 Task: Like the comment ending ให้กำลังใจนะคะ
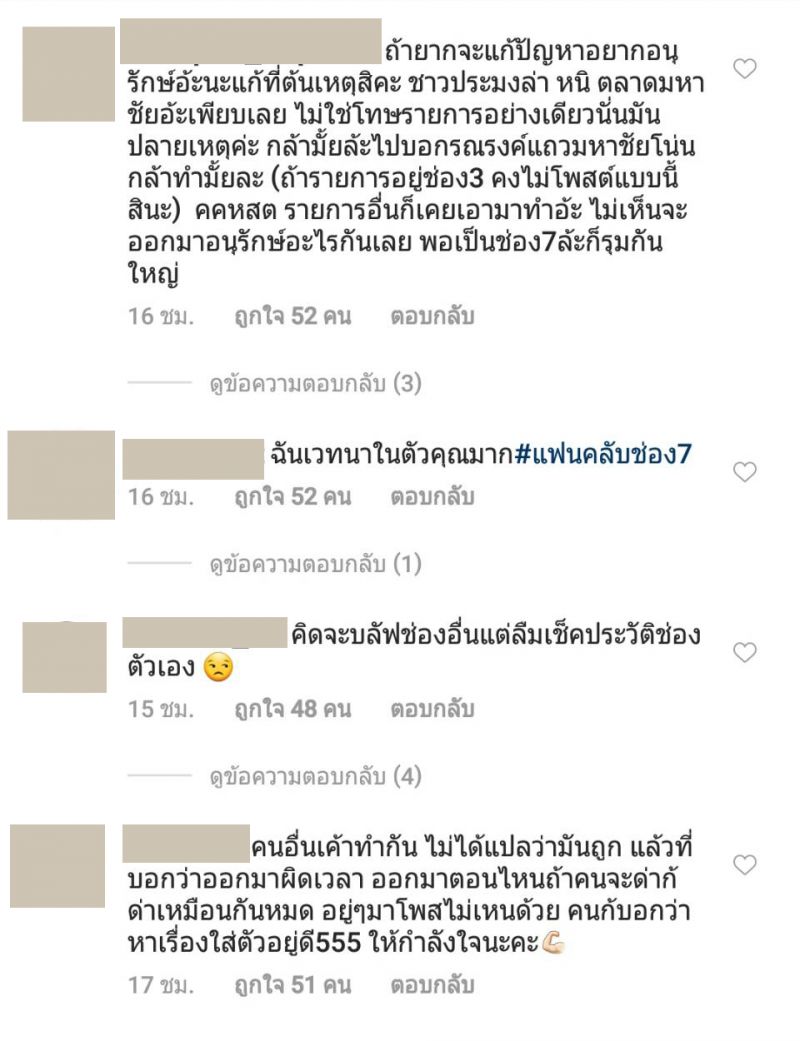(745, 864)
